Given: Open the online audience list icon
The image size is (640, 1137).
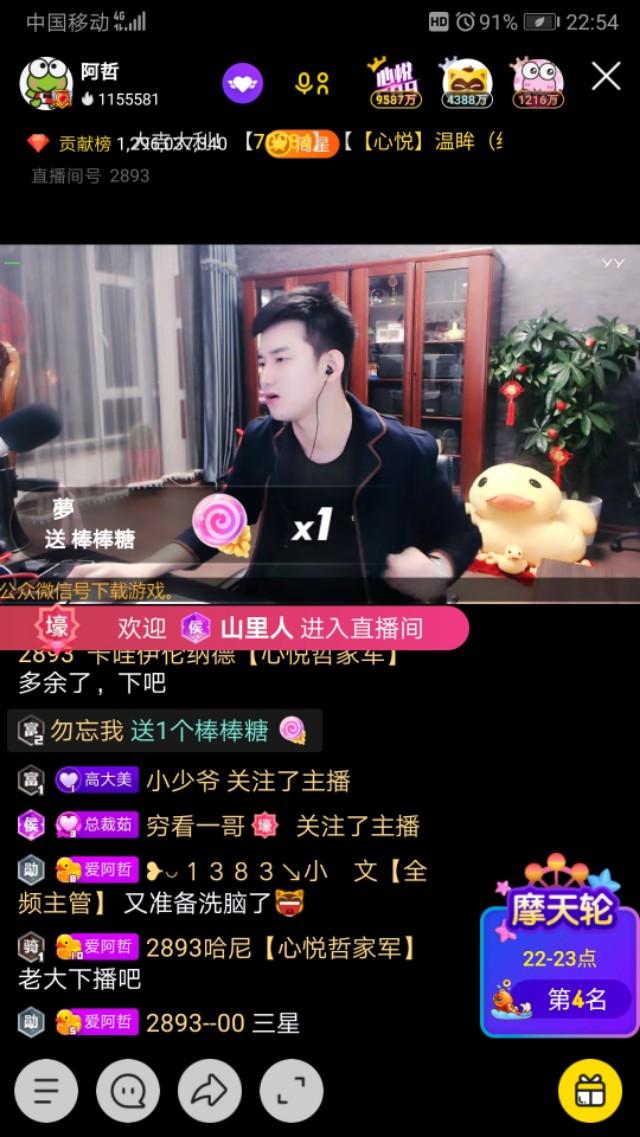Looking at the screenshot, I should coord(312,83).
